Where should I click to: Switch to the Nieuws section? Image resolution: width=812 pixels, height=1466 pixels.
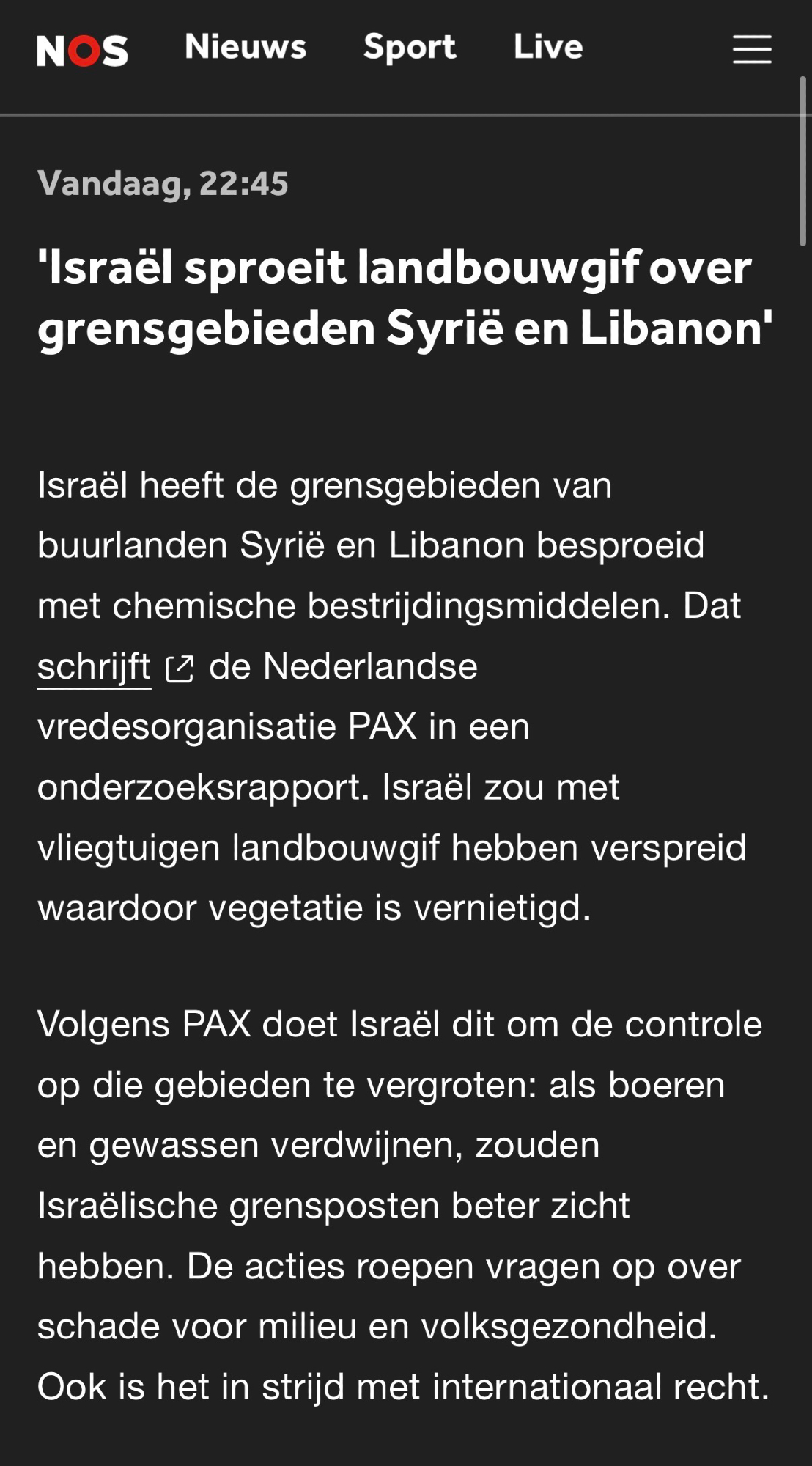[246, 47]
